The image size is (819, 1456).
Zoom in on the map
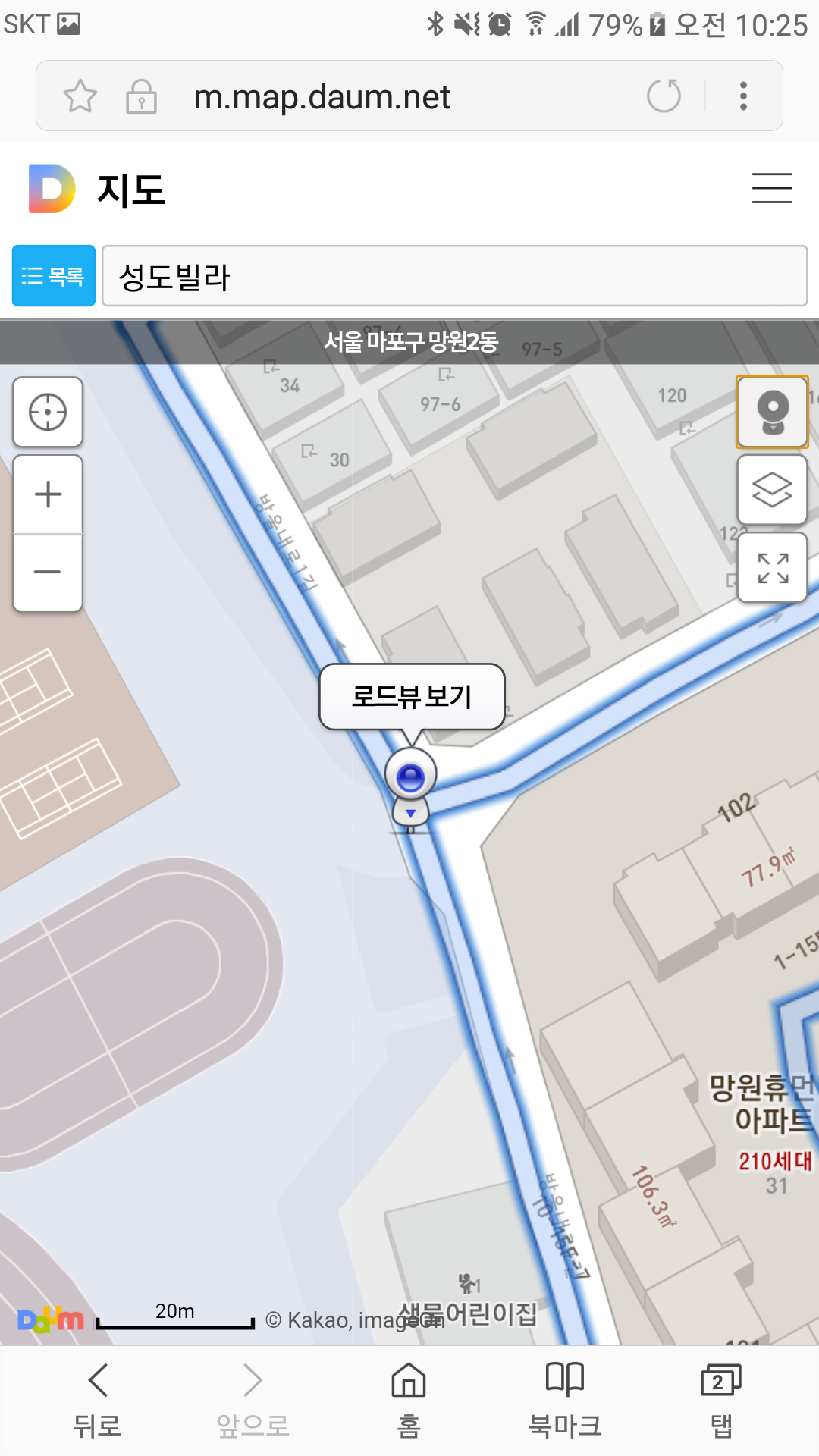[x=48, y=494]
